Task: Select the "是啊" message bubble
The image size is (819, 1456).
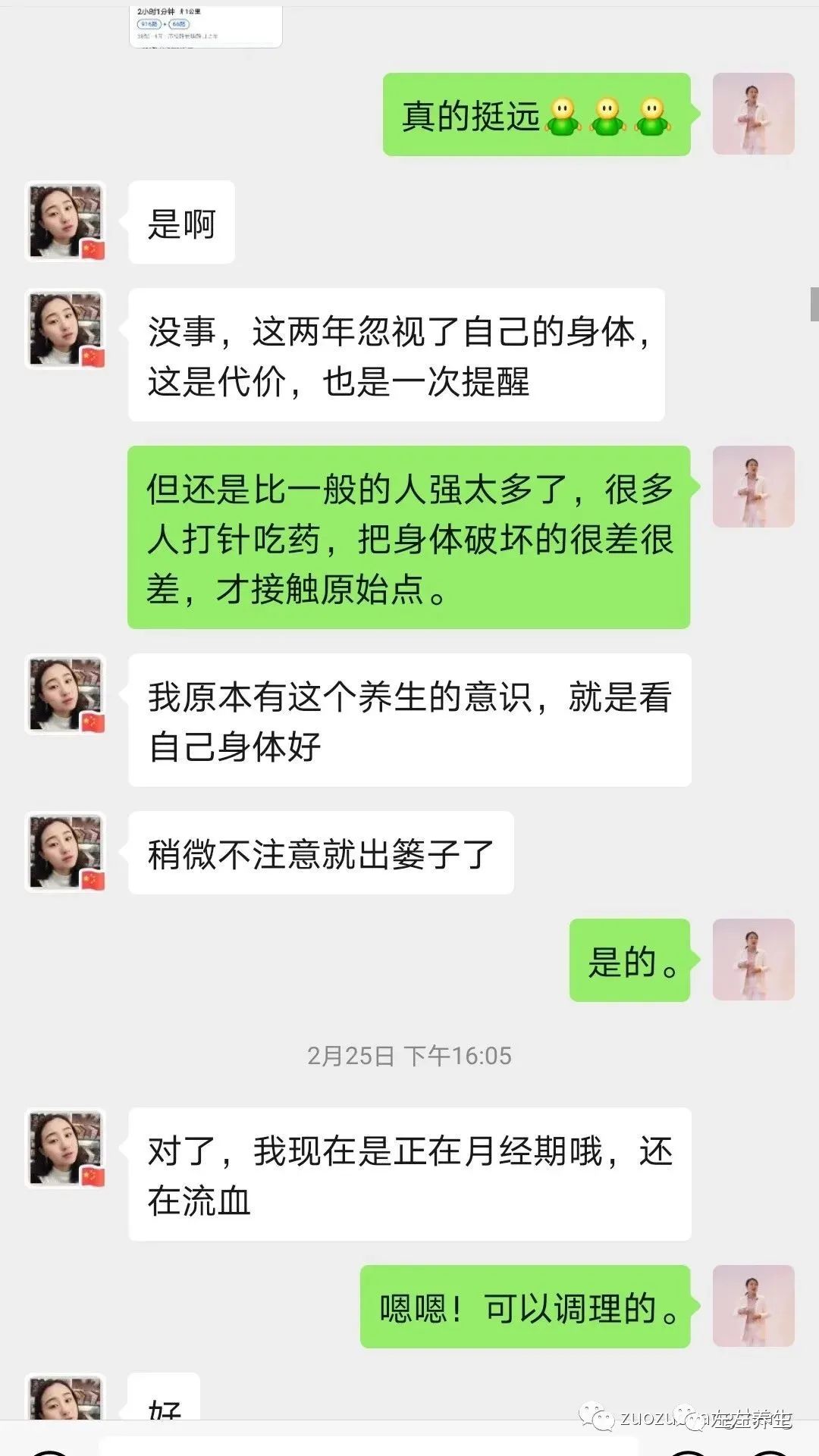Action: point(181,221)
